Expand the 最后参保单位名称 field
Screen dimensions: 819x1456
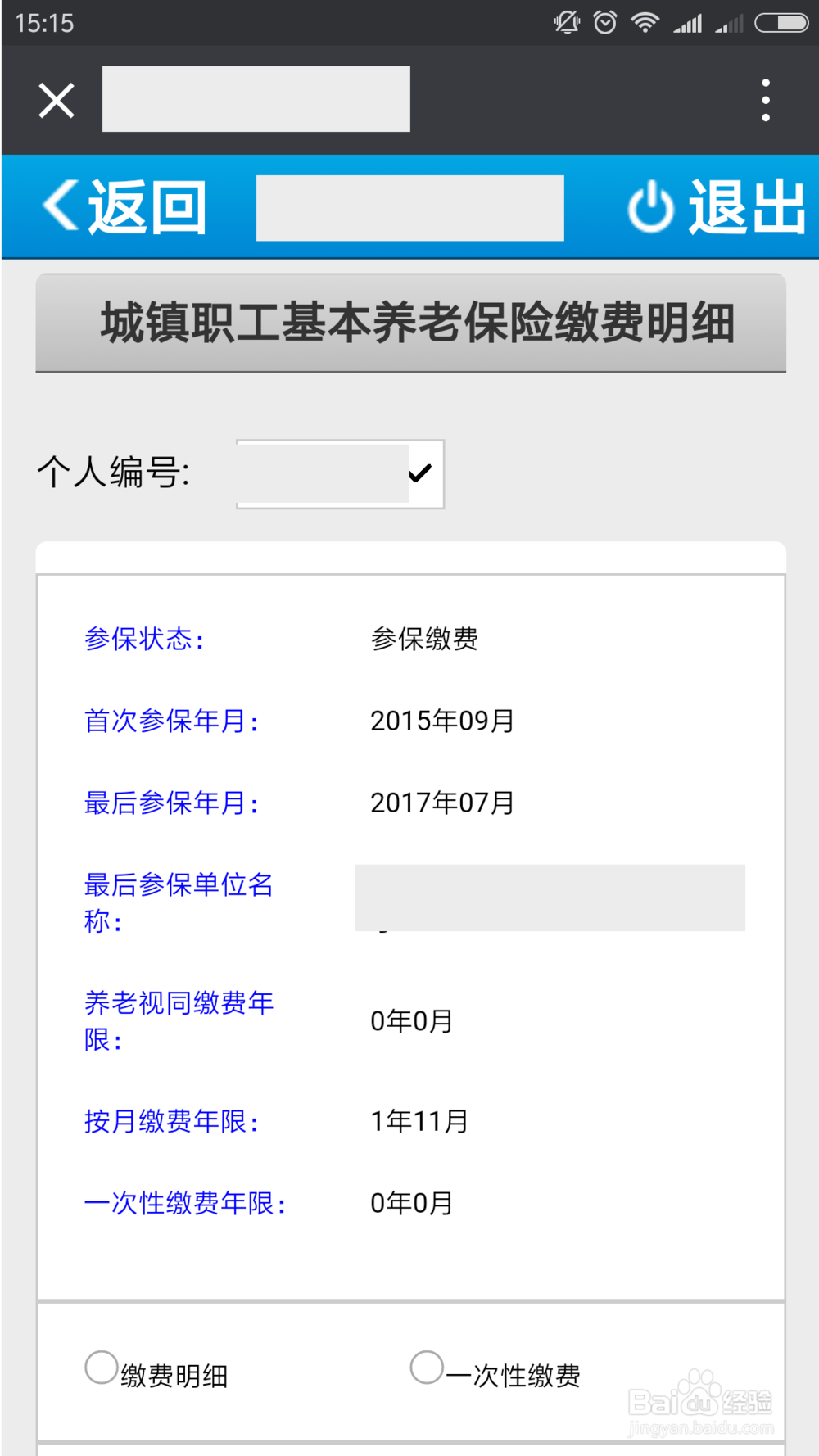pos(549,898)
